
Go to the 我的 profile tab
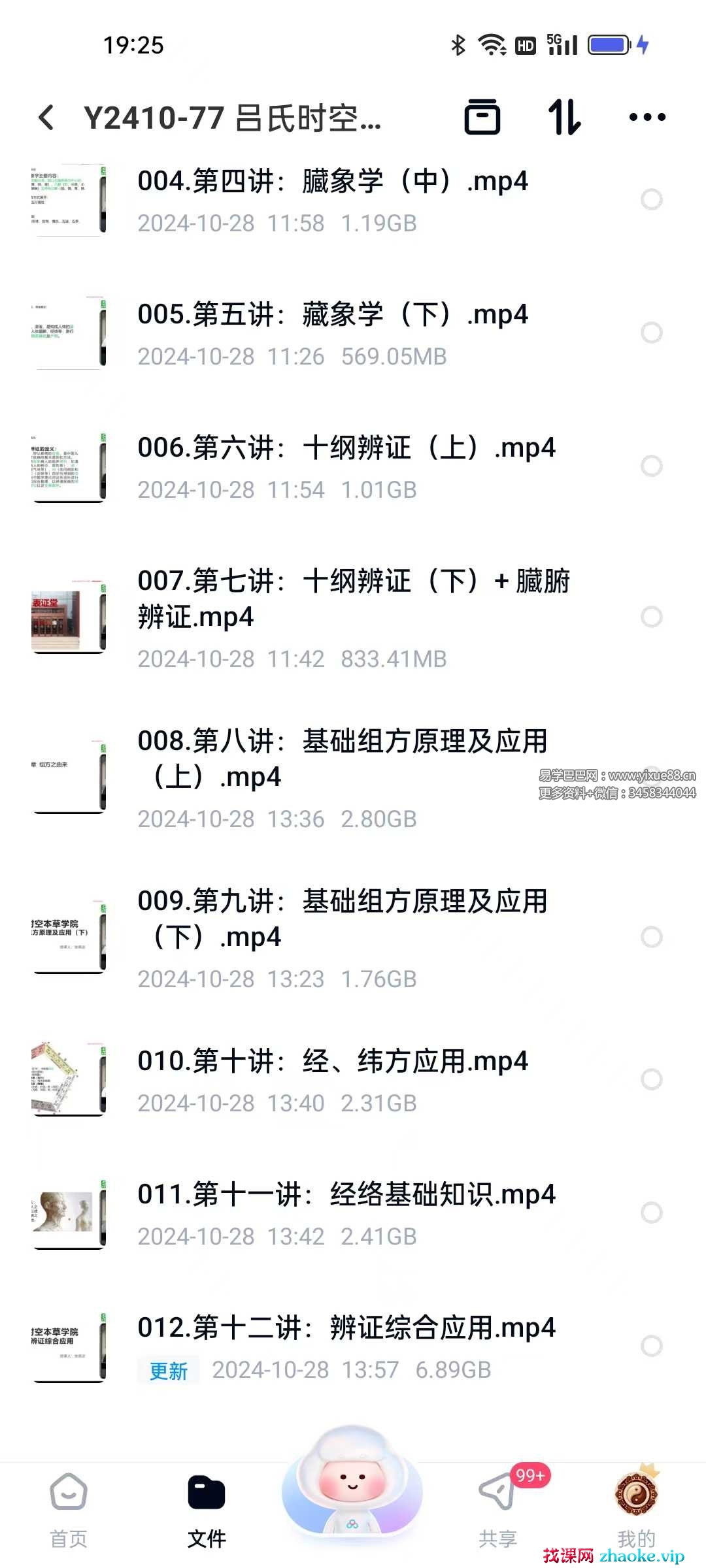click(x=635, y=1511)
